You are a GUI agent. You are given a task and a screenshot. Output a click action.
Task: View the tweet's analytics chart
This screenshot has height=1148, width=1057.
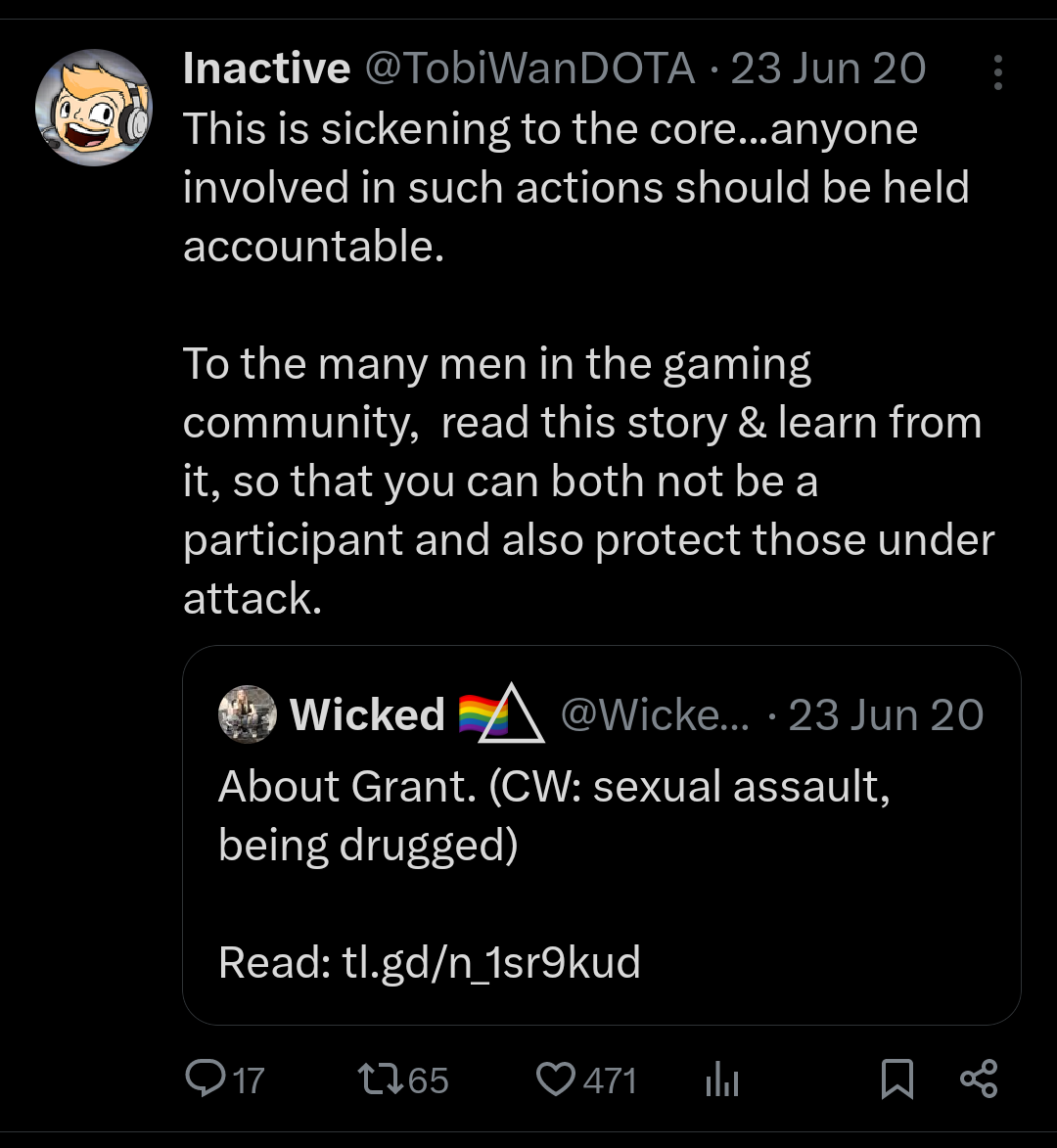pos(722,1080)
